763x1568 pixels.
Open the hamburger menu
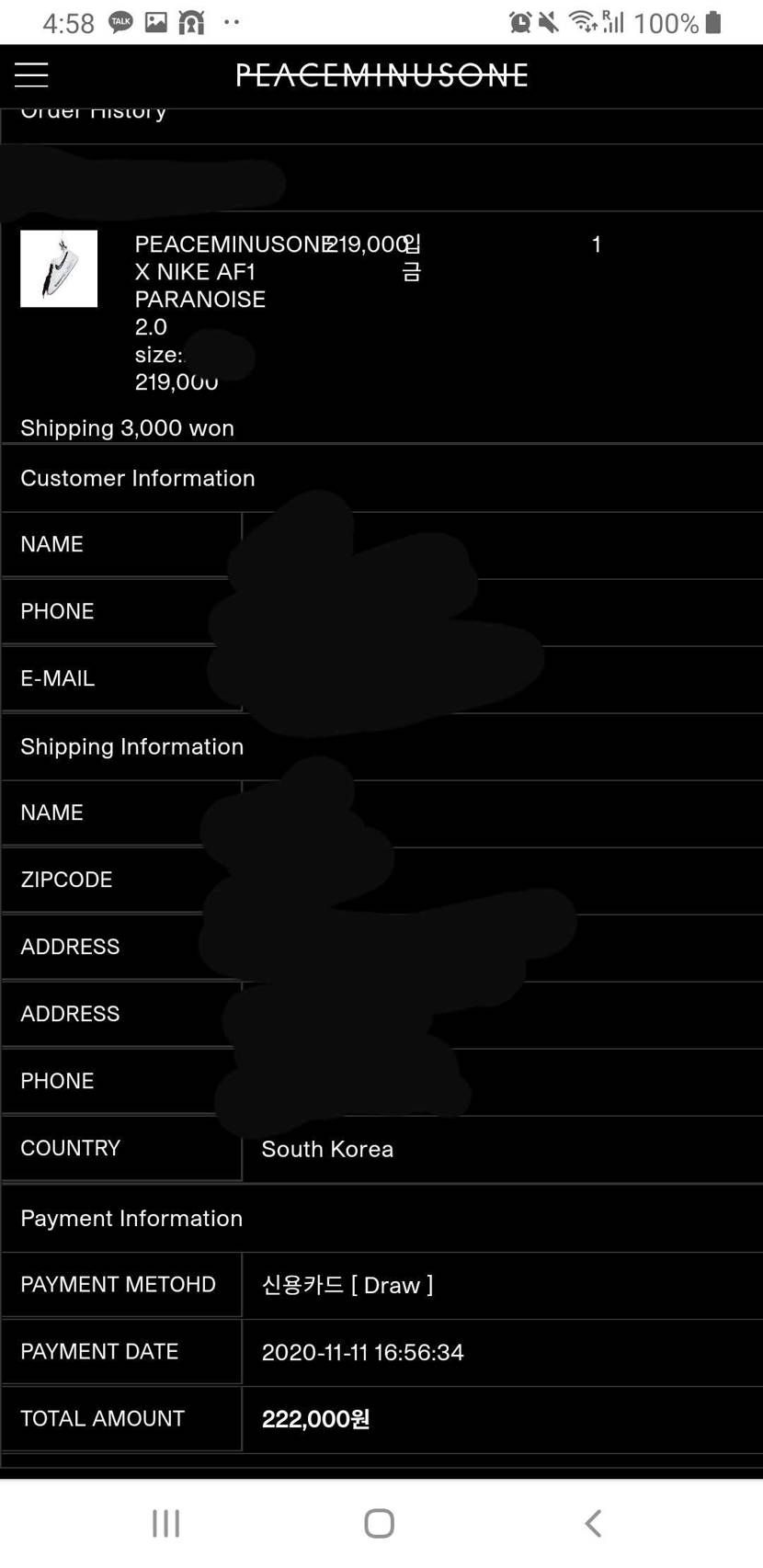tap(31, 74)
